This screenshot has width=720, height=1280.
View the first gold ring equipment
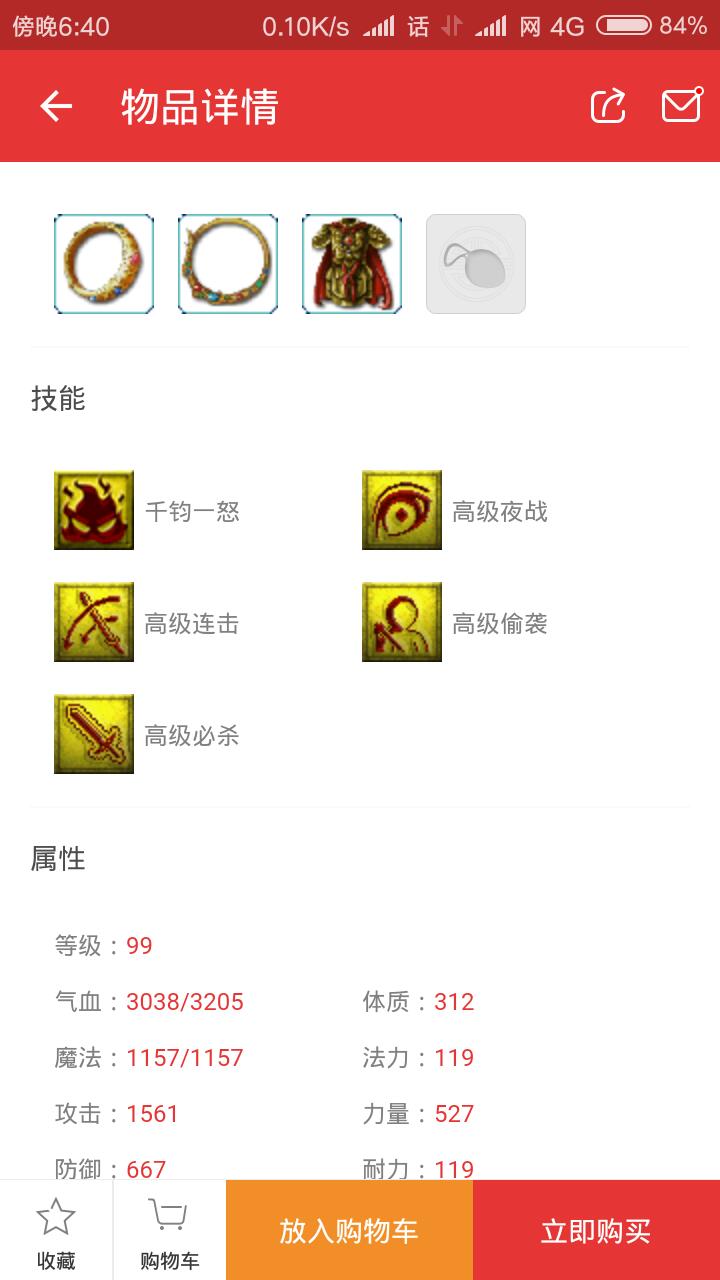(104, 264)
